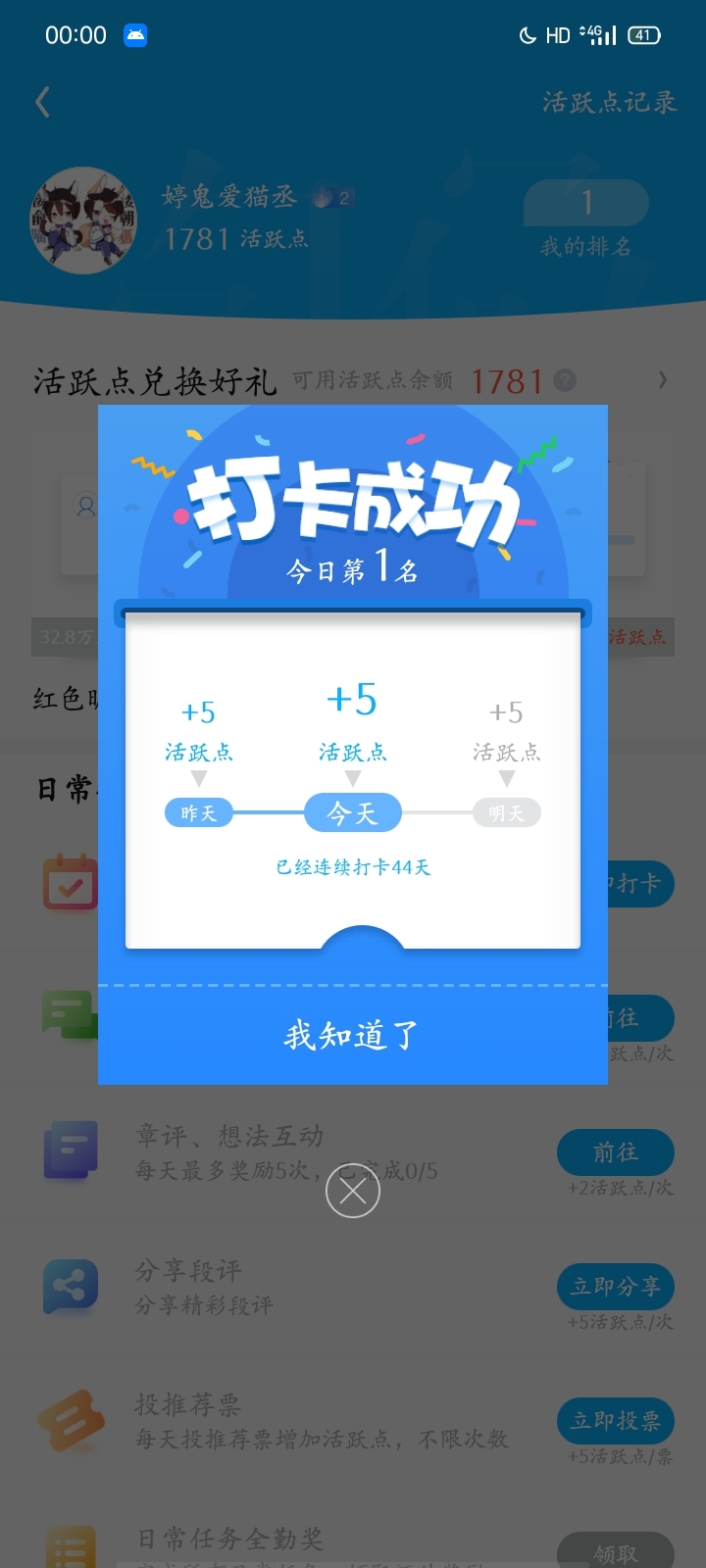Screen dimensions: 706x1568
Task: Confirm the check-in with 我知道了
Action: 352,1035
